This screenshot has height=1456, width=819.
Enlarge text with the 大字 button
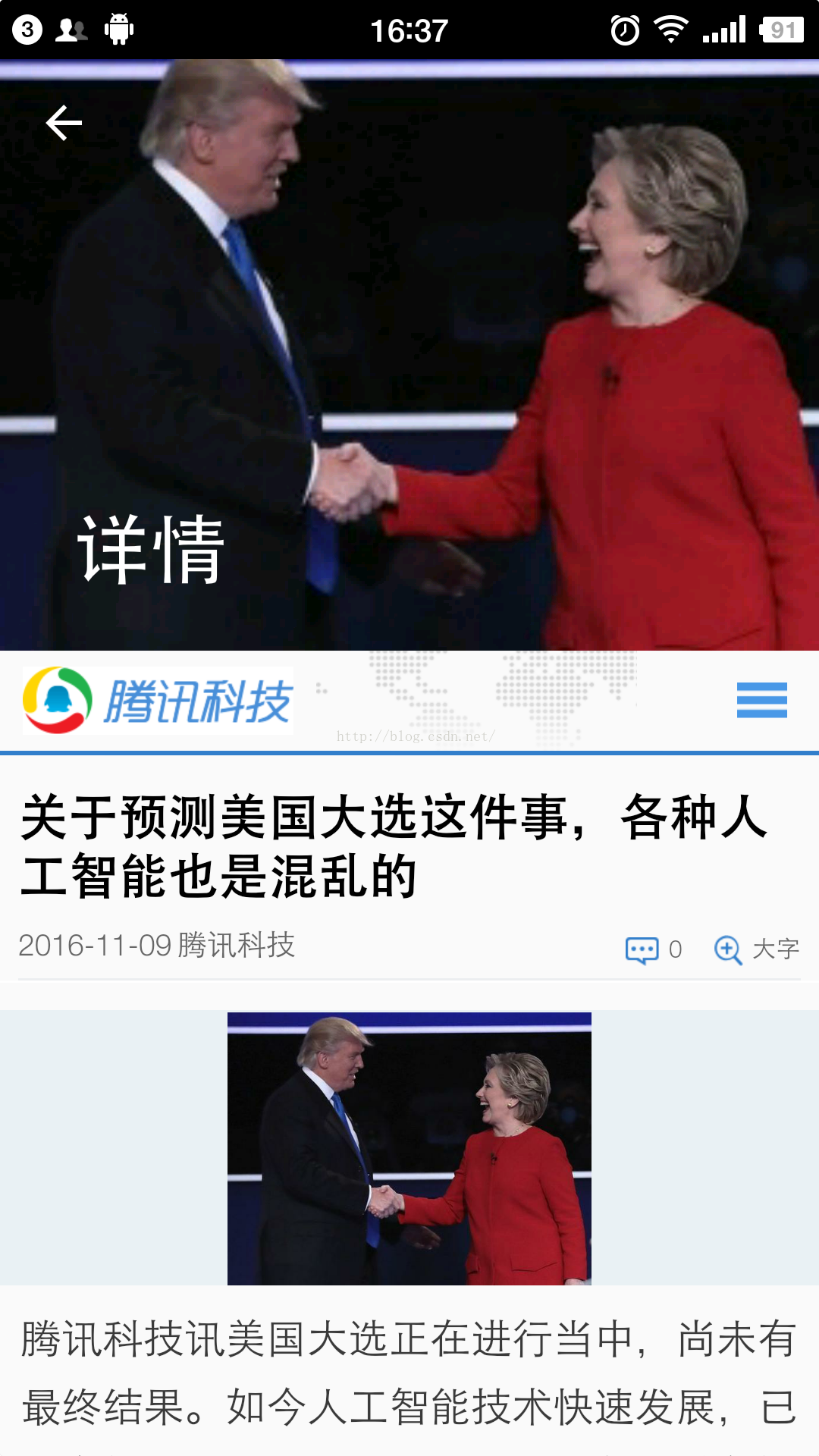tap(757, 949)
